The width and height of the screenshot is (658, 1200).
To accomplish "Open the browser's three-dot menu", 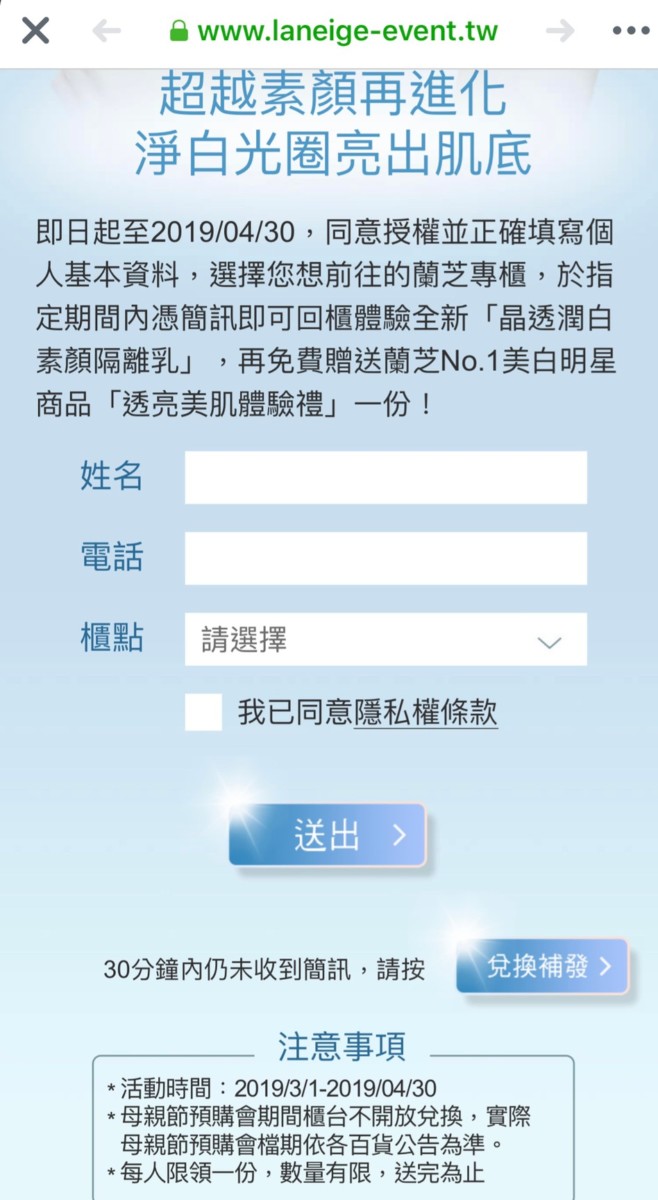I will click(x=631, y=31).
